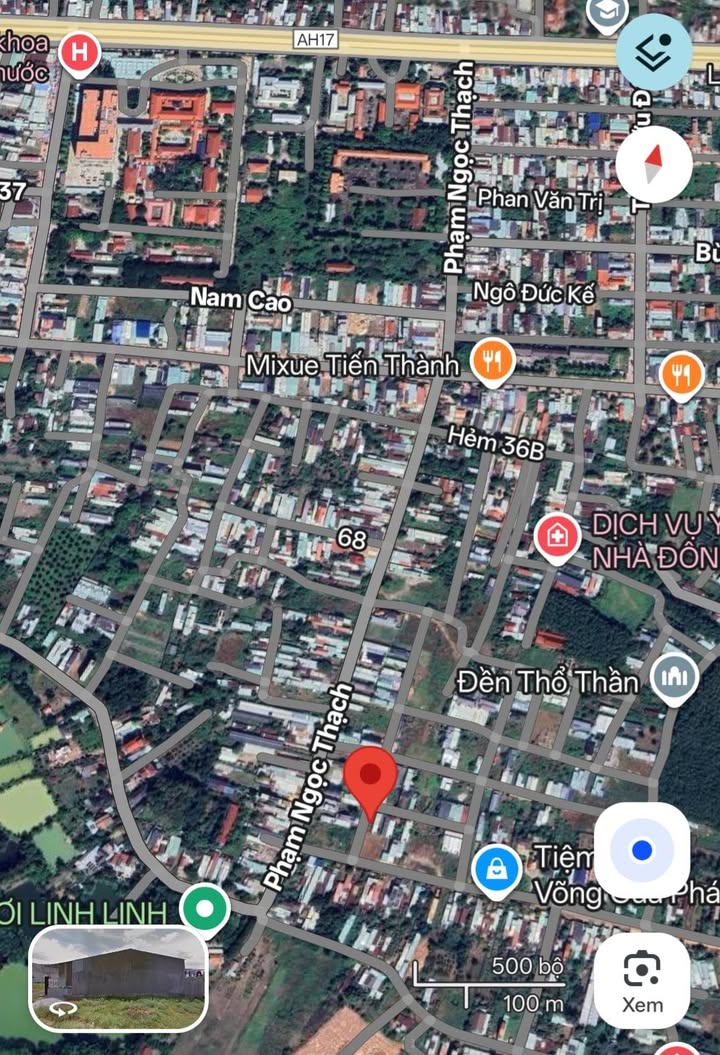Open the orange restaurant marker beside Mixue
Viewport: 720px width, 1055px height.
pyautogui.click(x=682, y=375)
